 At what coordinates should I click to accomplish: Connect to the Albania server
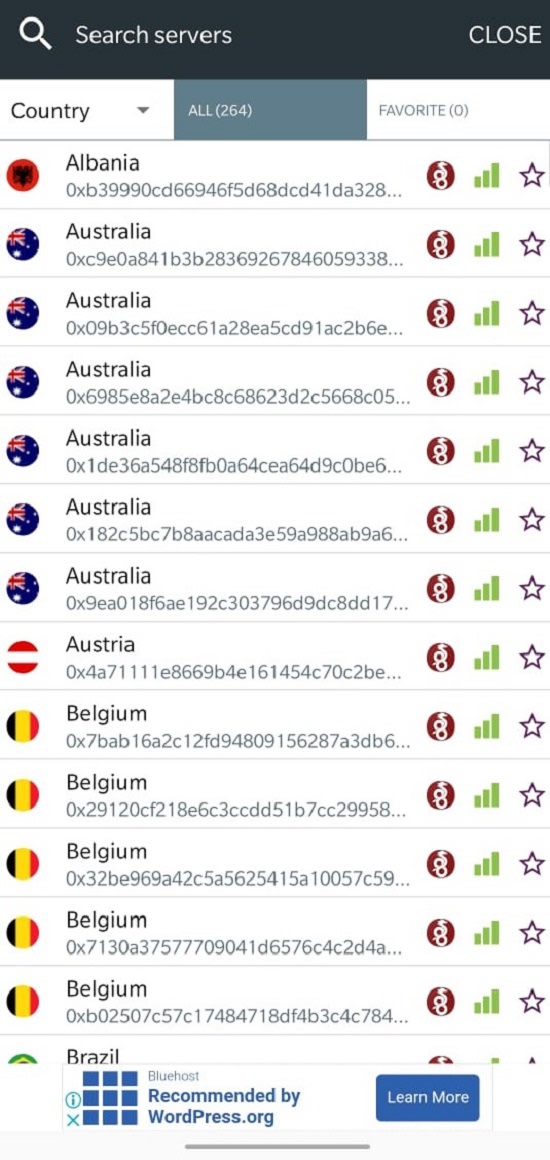275,175
